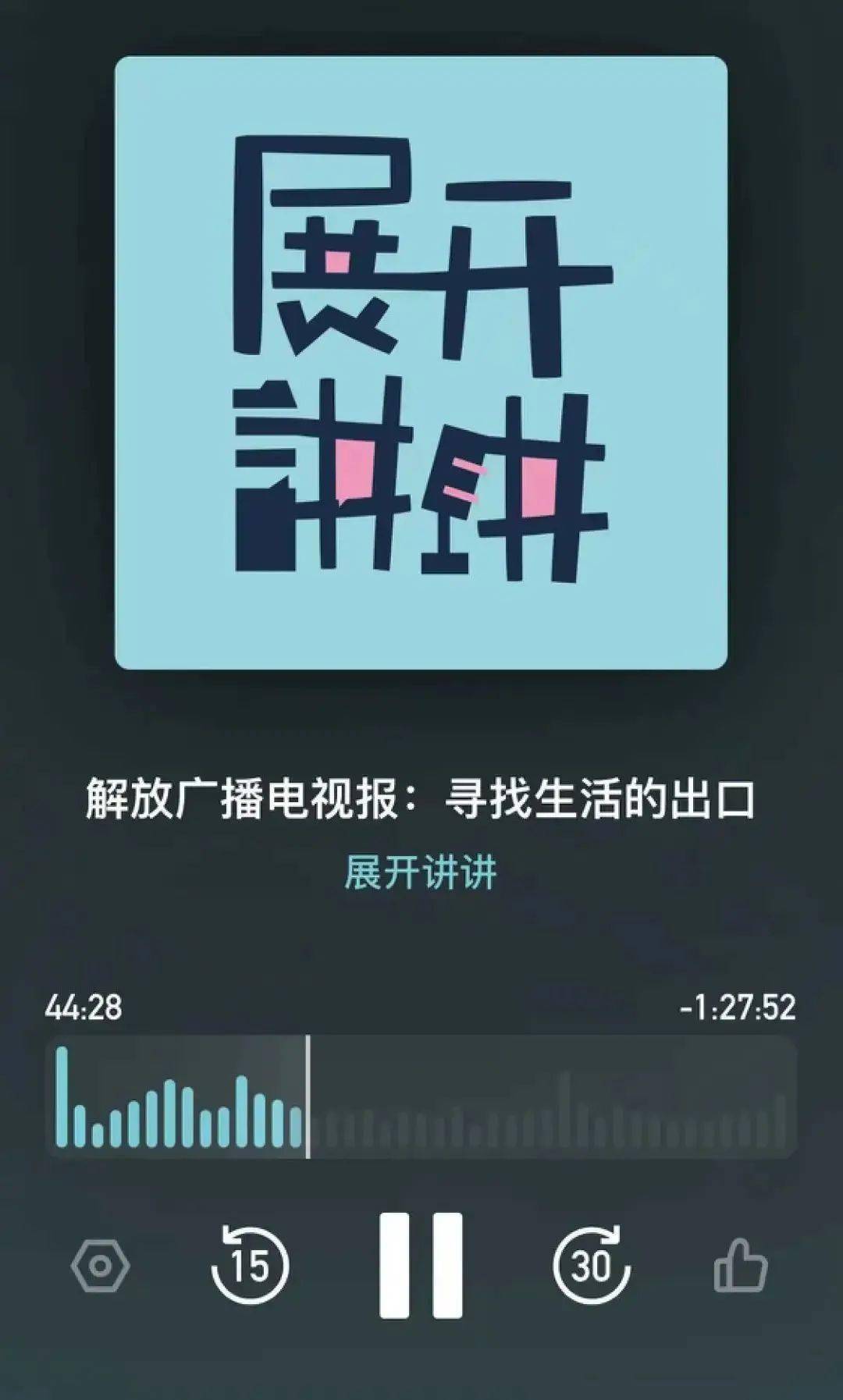
Task: Like this episode with thumbs up
Action: pos(741,1265)
